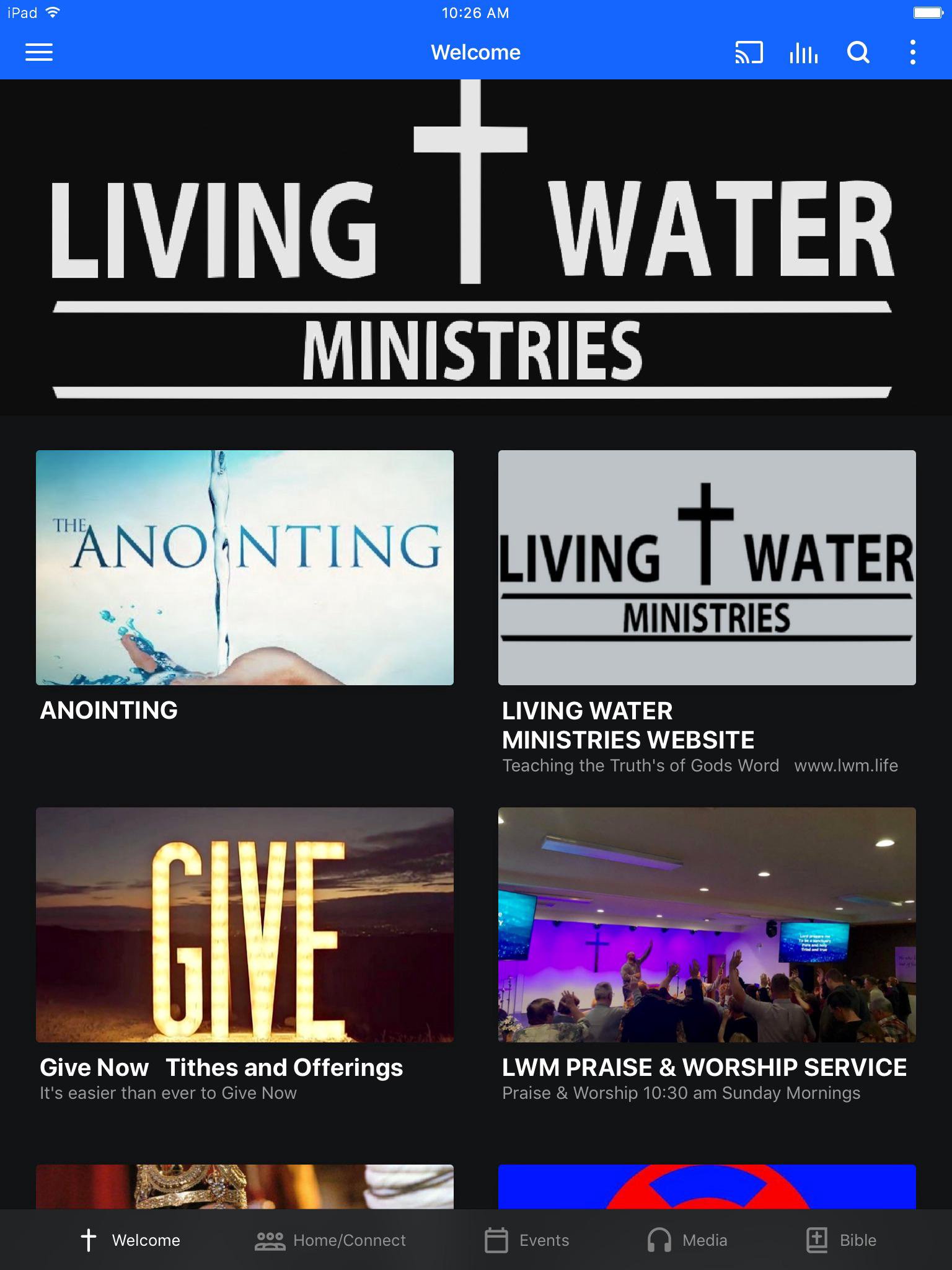Tap the cast to screen icon
This screenshot has width=952, height=1270.
coord(749,52)
